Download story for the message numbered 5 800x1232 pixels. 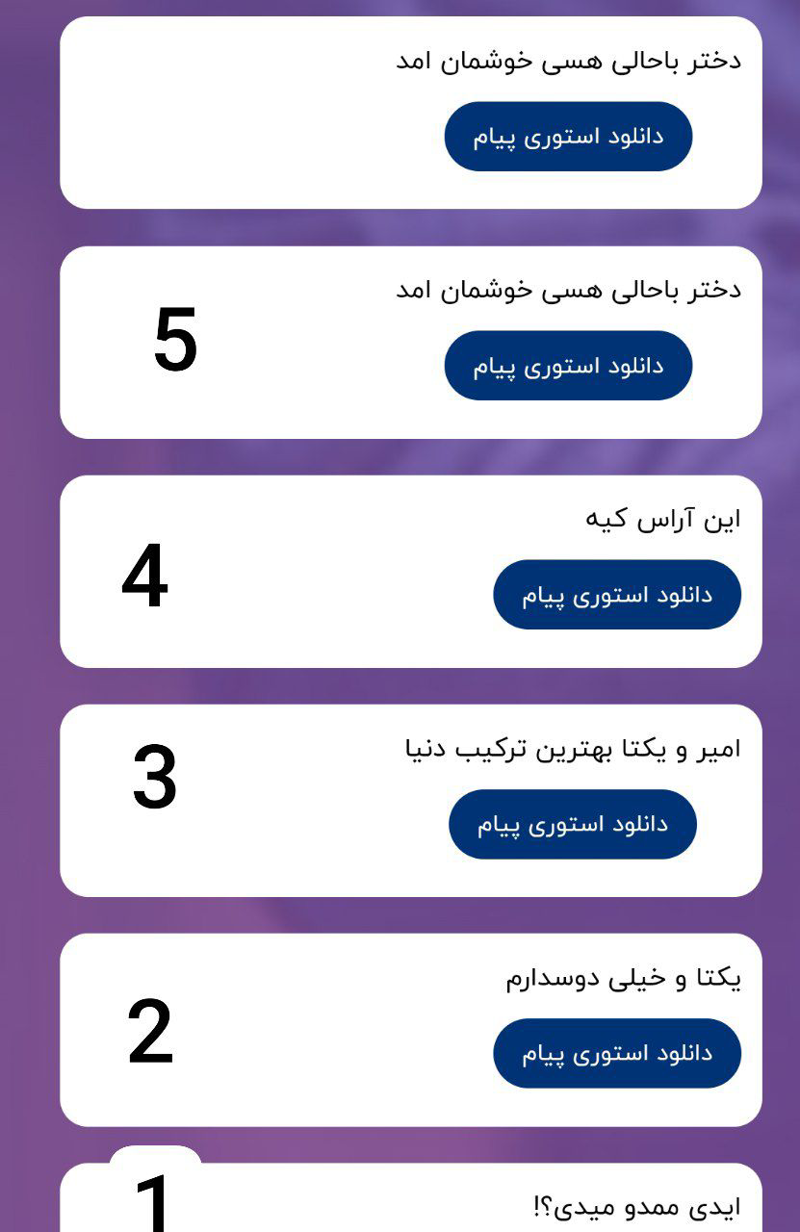pos(568,366)
